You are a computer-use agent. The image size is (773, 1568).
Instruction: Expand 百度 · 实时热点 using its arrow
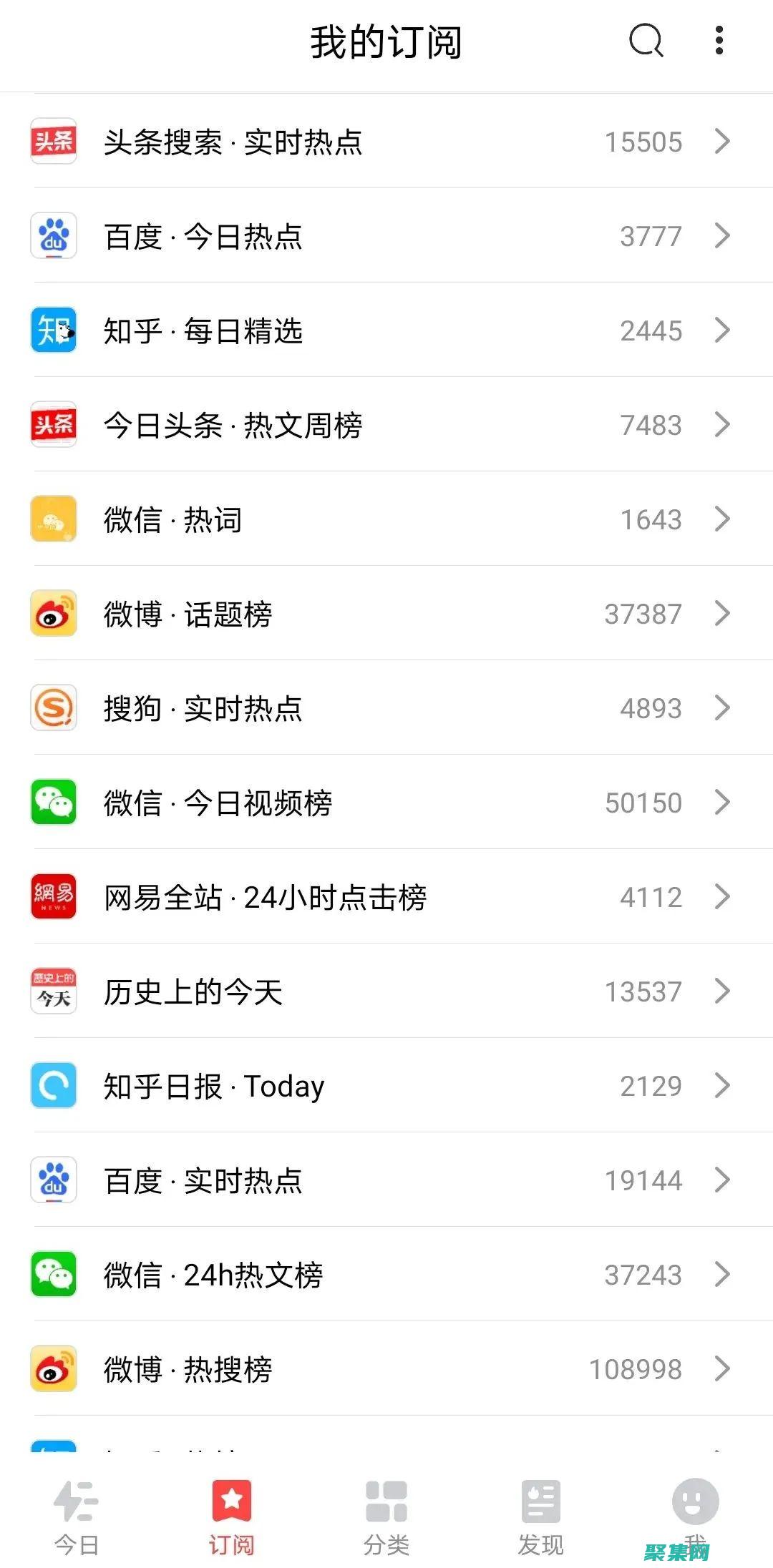(721, 1180)
